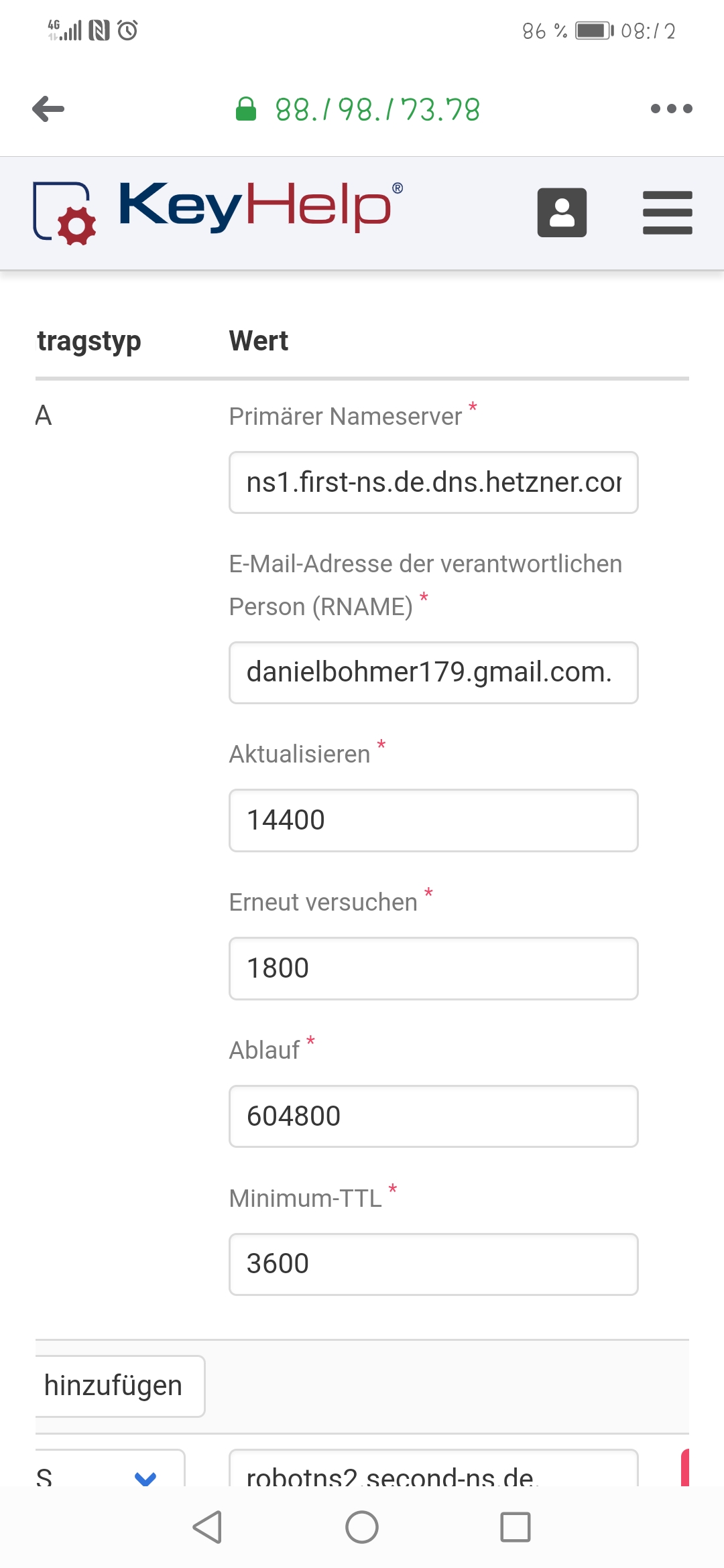Edit the robotns2.second-ns.de value field
Viewport: 724px width, 1568px height.
433,1473
